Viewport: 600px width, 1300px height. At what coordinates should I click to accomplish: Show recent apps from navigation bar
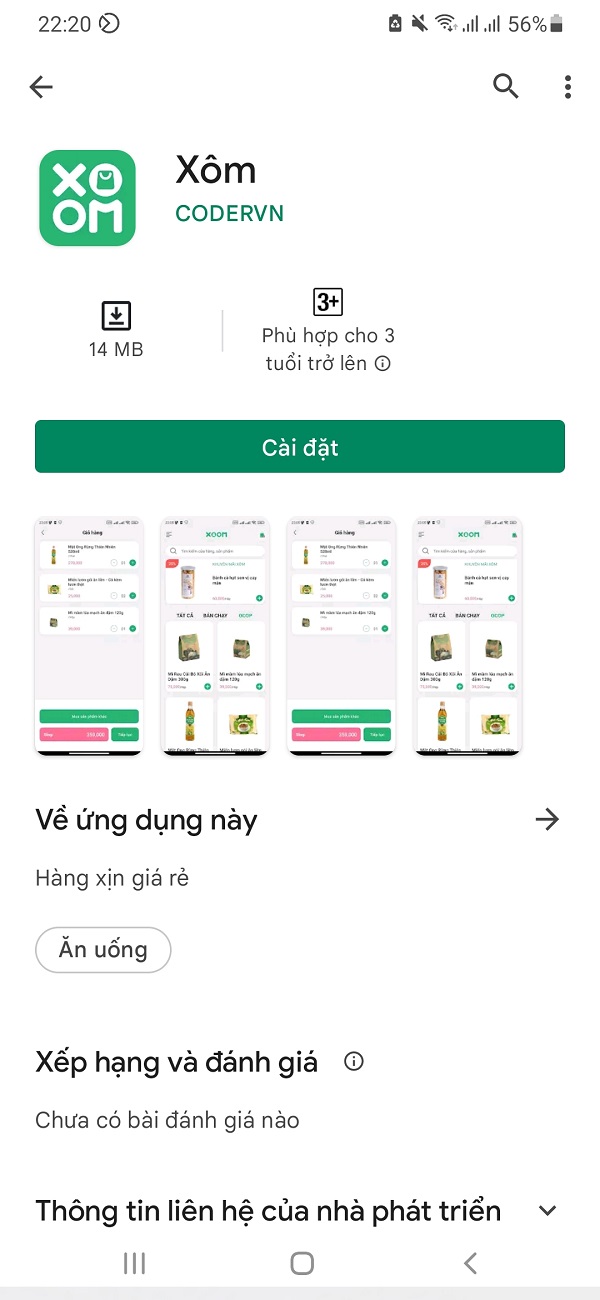click(134, 1263)
